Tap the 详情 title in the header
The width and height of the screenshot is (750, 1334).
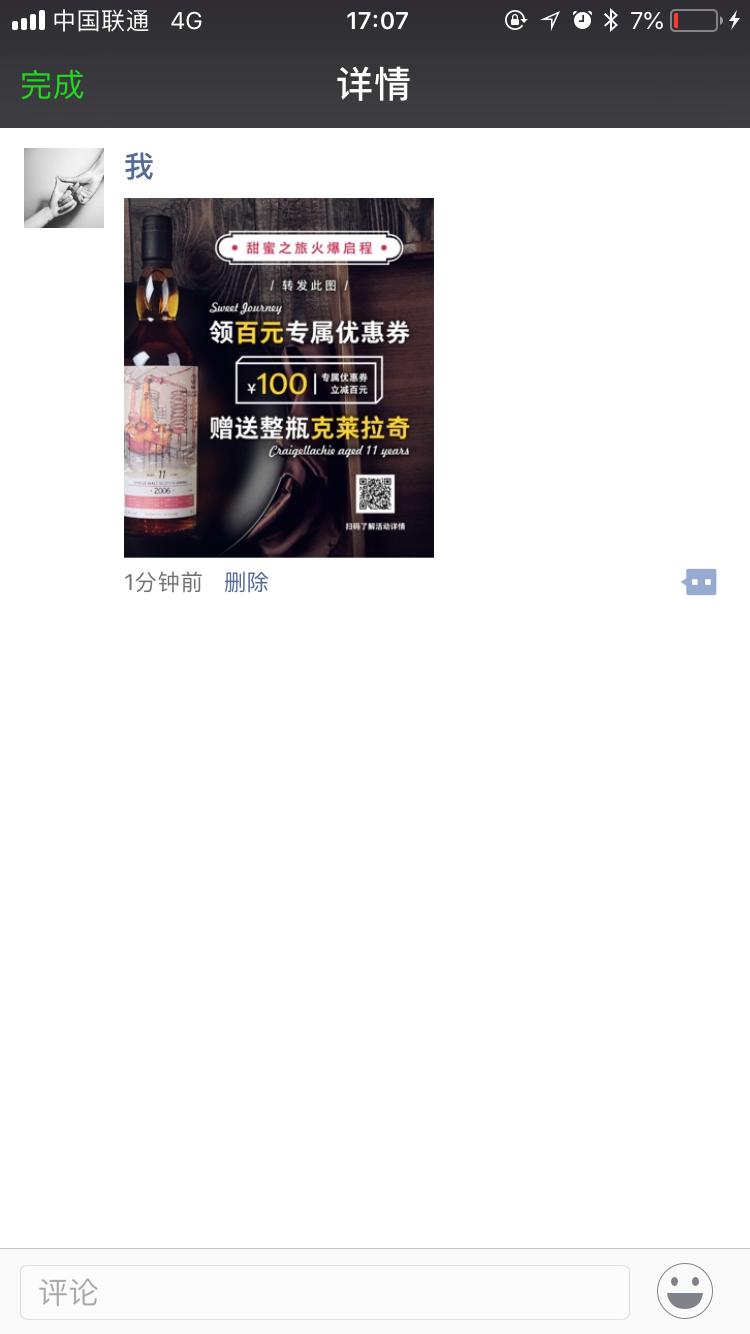(374, 85)
